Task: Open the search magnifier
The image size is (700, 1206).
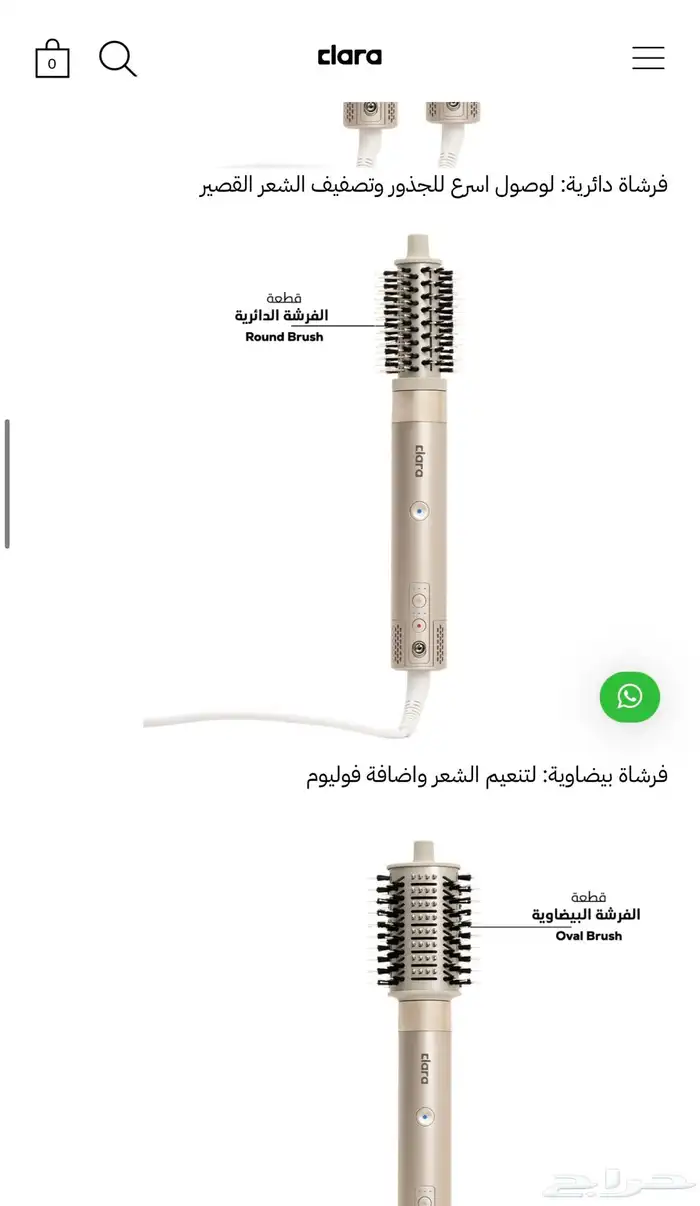Action: 117,58
